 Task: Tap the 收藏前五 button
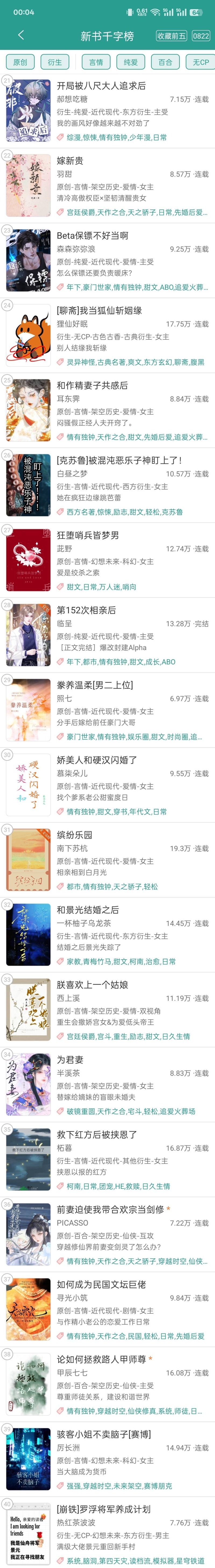click(x=171, y=36)
